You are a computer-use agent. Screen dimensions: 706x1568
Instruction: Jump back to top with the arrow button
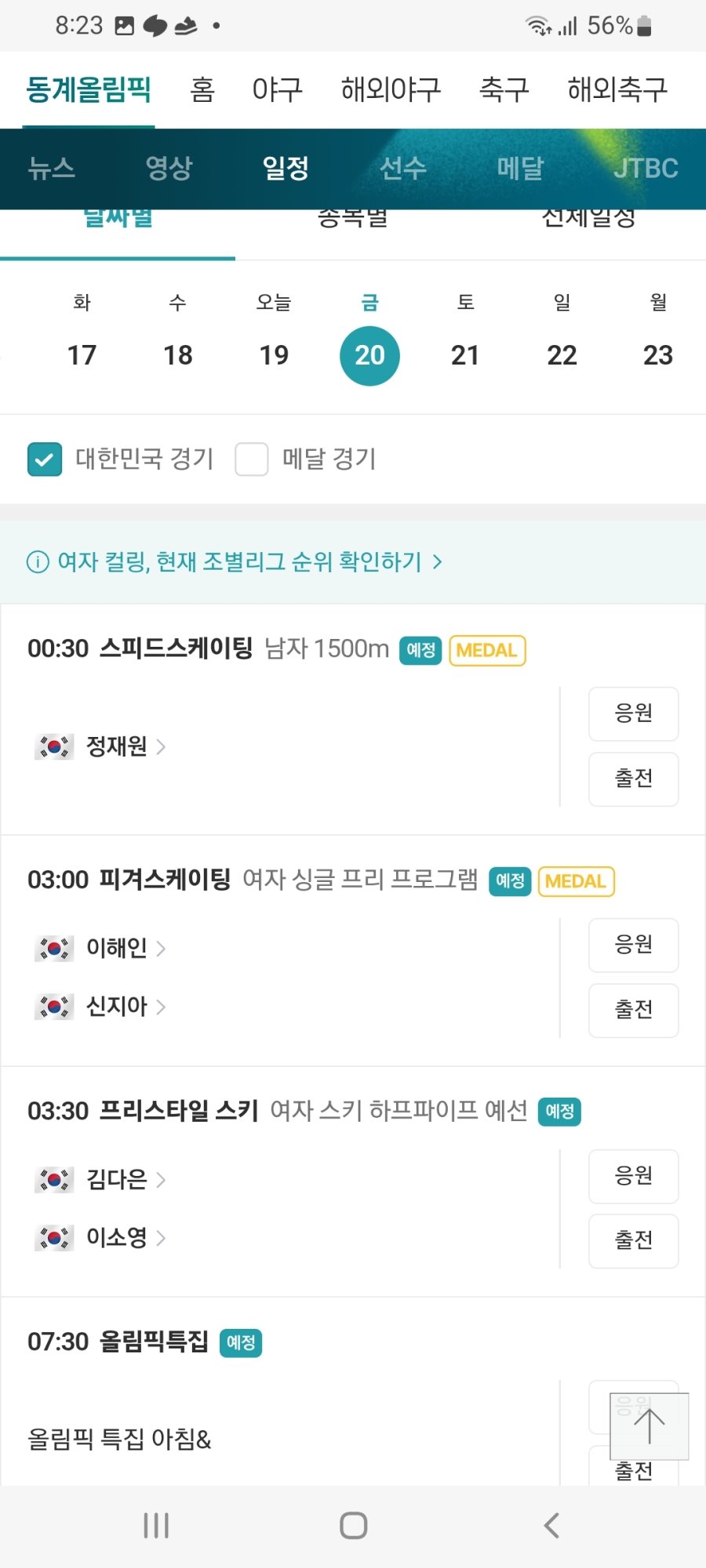click(x=649, y=1426)
